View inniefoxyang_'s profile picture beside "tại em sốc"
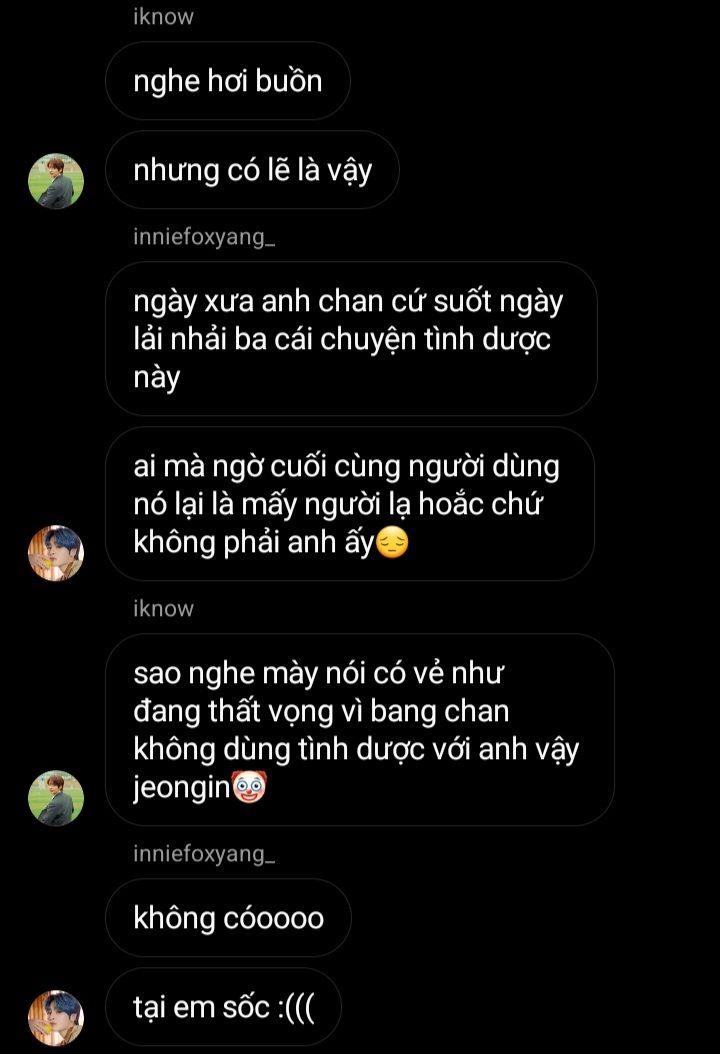Screen dimensions: 720x1054 coord(55,1017)
